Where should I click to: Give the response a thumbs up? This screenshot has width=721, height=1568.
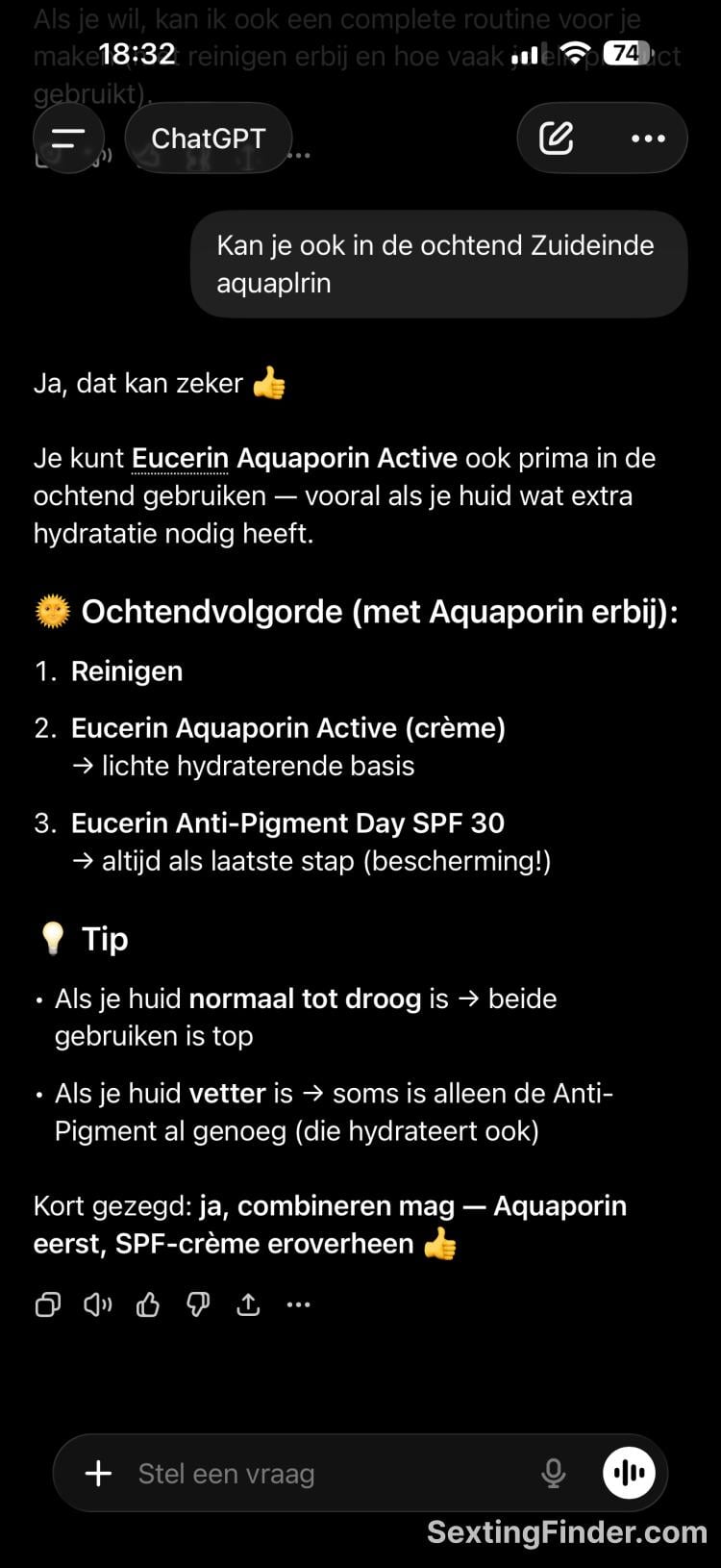[x=148, y=1304]
